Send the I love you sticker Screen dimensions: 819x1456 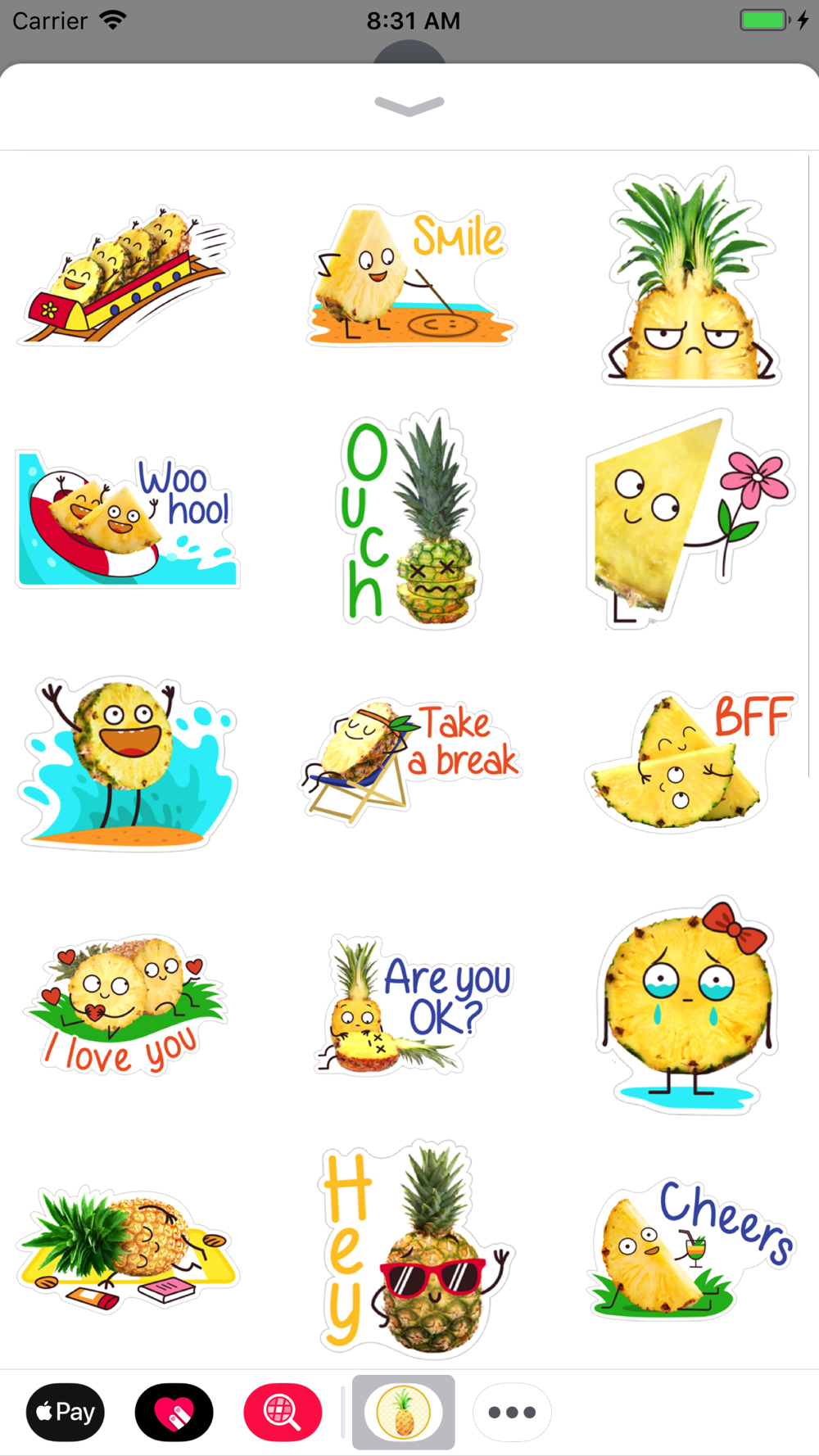127,1005
